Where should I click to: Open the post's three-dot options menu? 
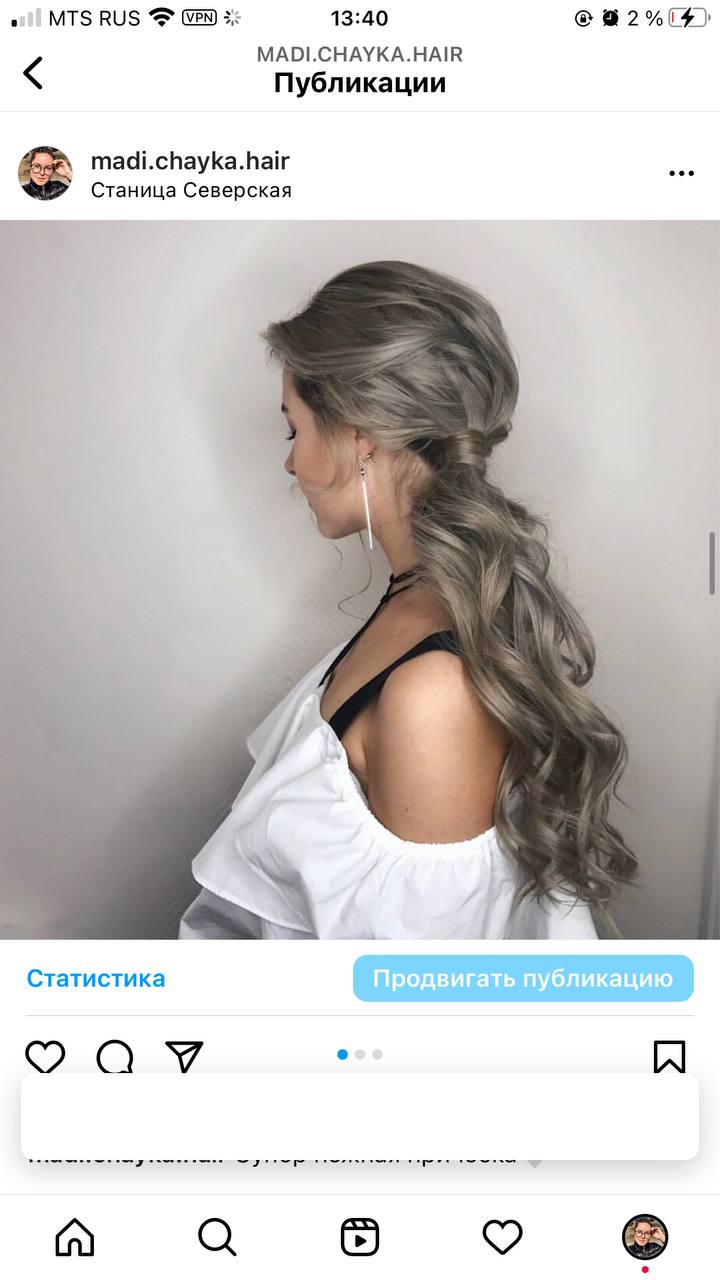pyautogui.click(x=681, y=174)
